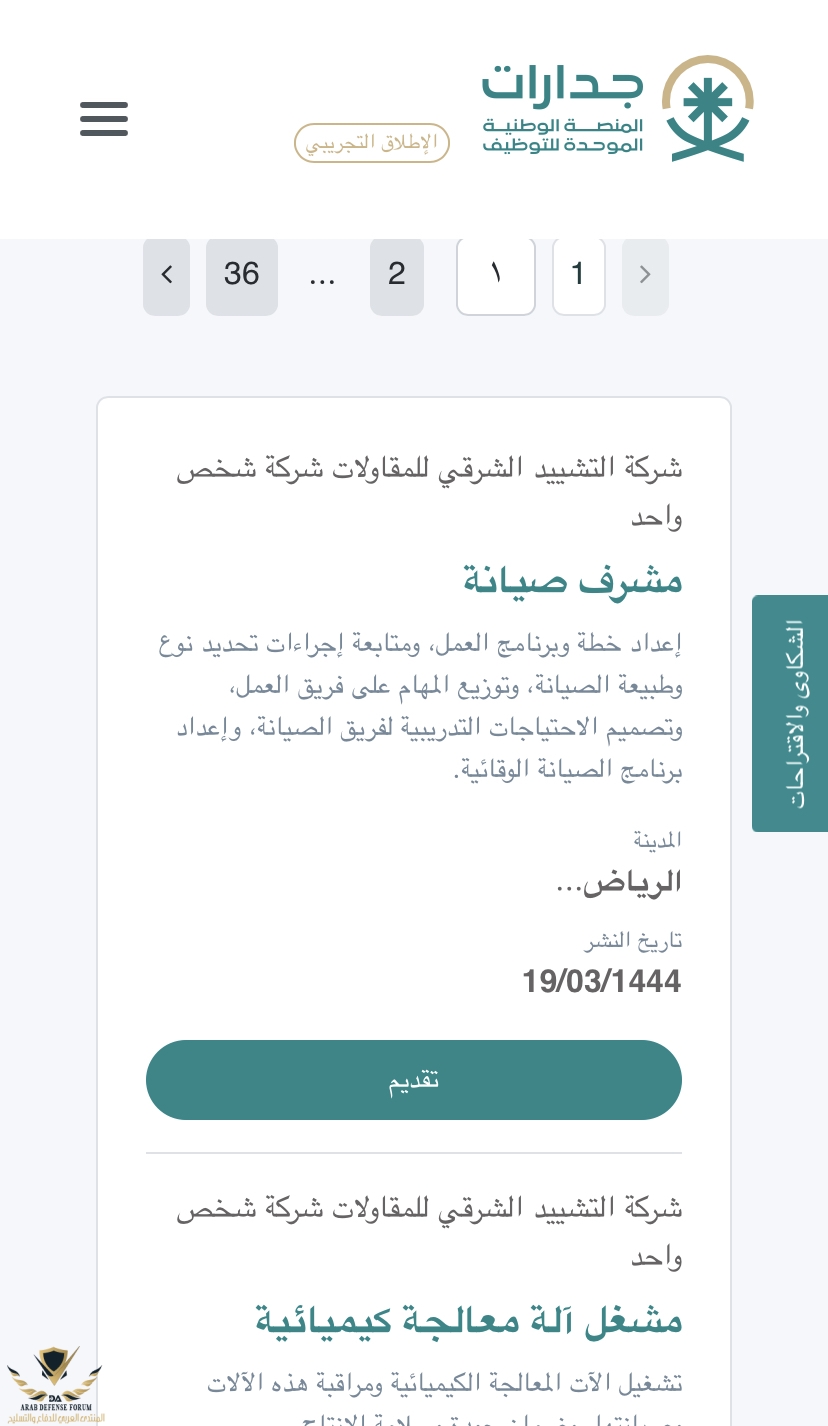Tap the left-pointing pagination arrow
Image resolution: width=828 pixels, height=1426 pixels.
pos(166,275)
